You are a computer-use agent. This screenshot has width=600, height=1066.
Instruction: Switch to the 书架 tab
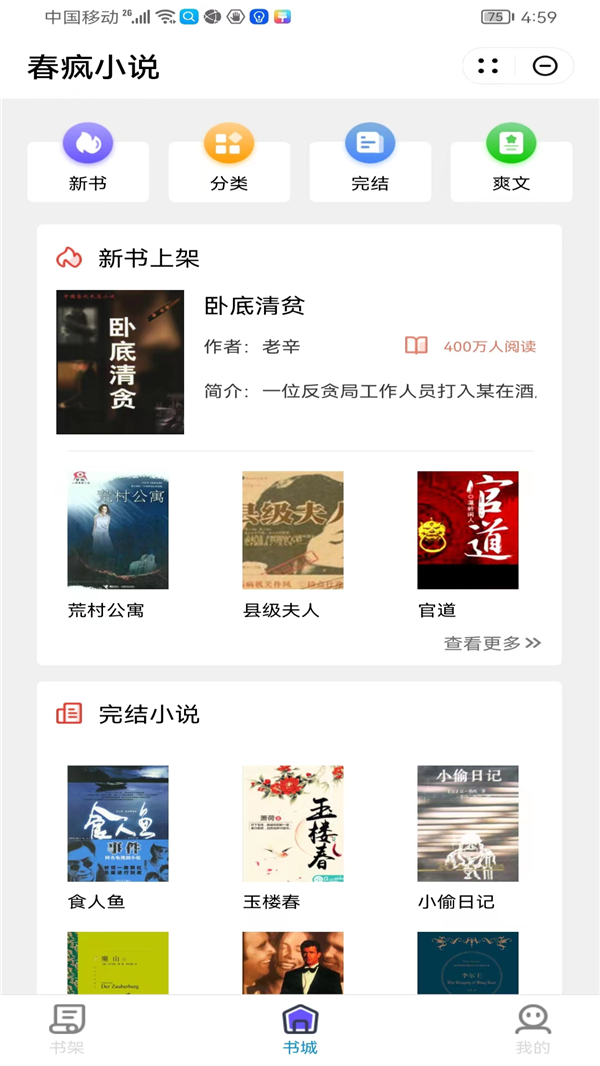pyautogui.click(x=68, y=1030)
